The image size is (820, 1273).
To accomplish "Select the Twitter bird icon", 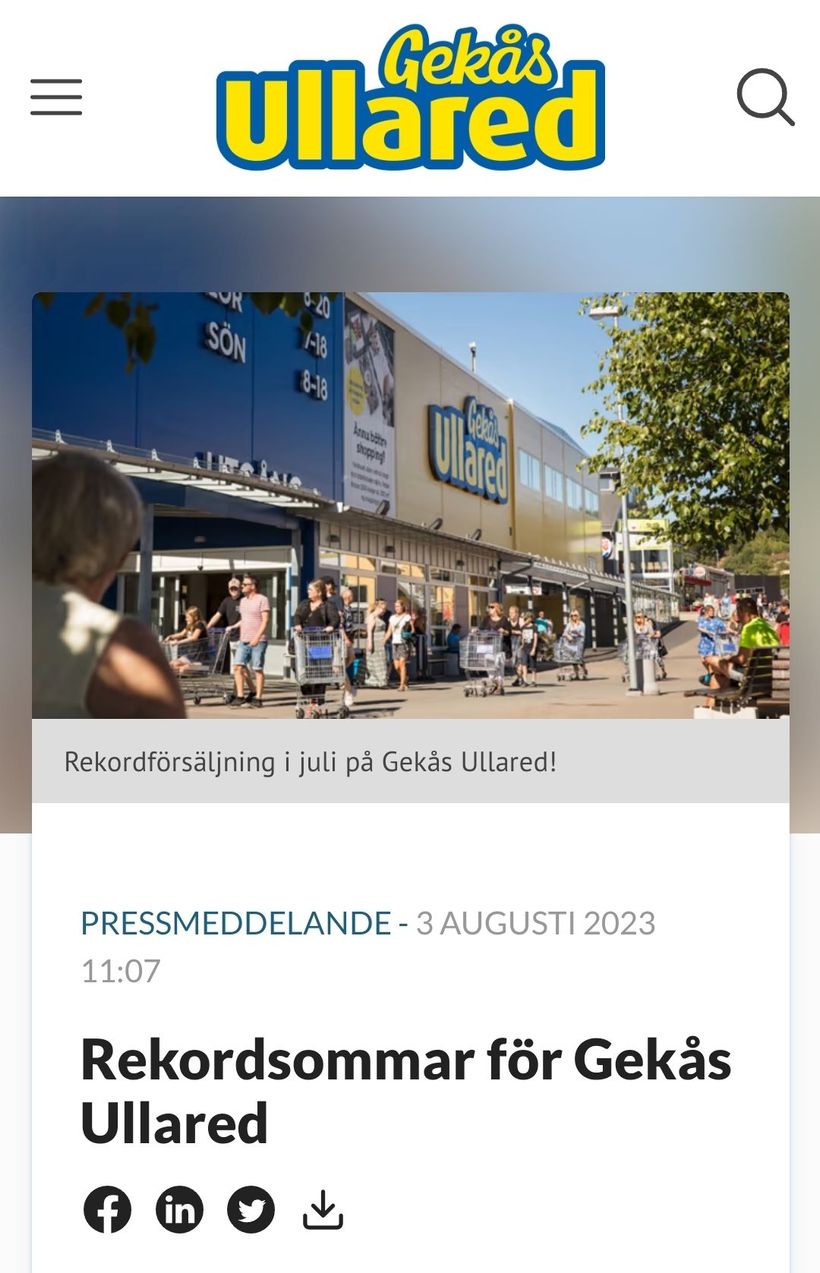I will (x=252, y=1208).
